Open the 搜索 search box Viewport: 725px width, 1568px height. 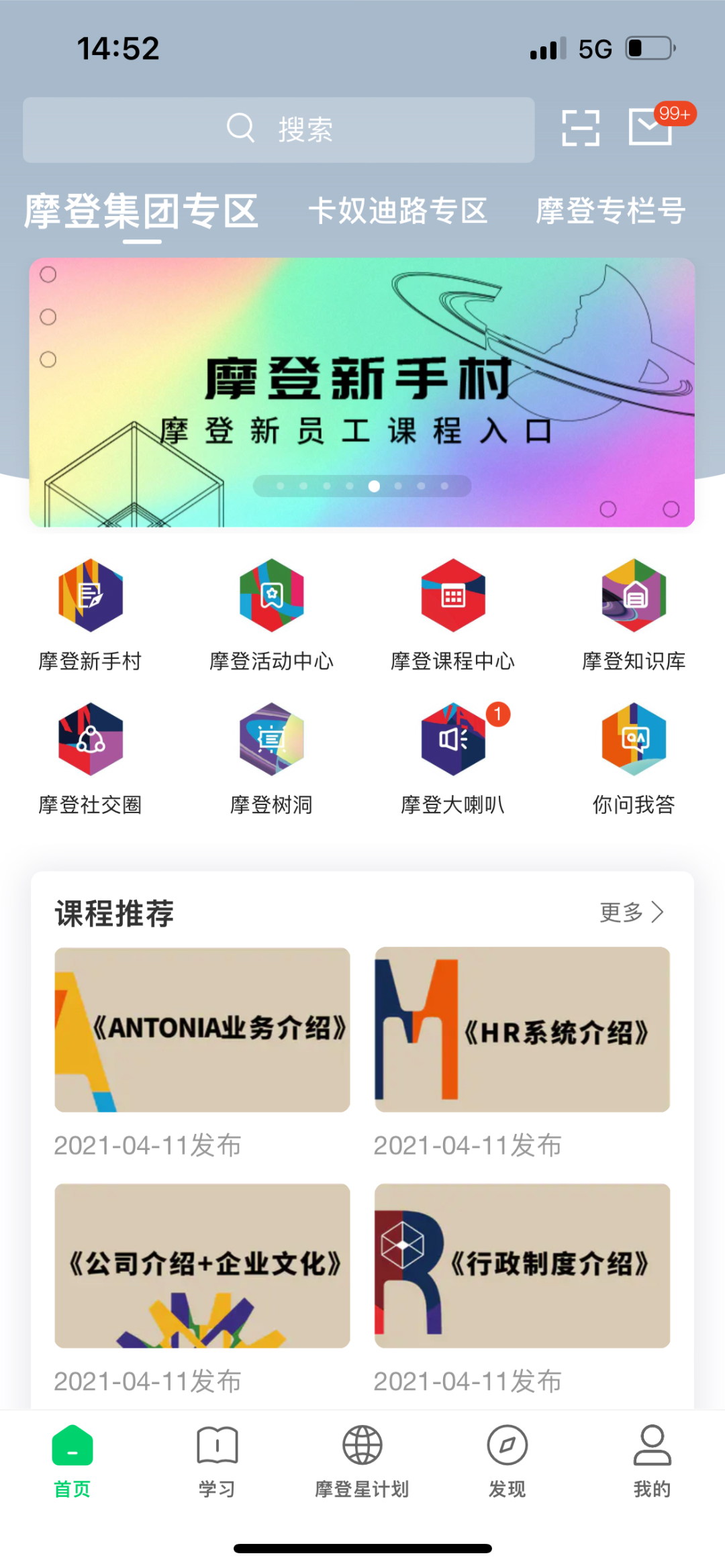point(279,129)
